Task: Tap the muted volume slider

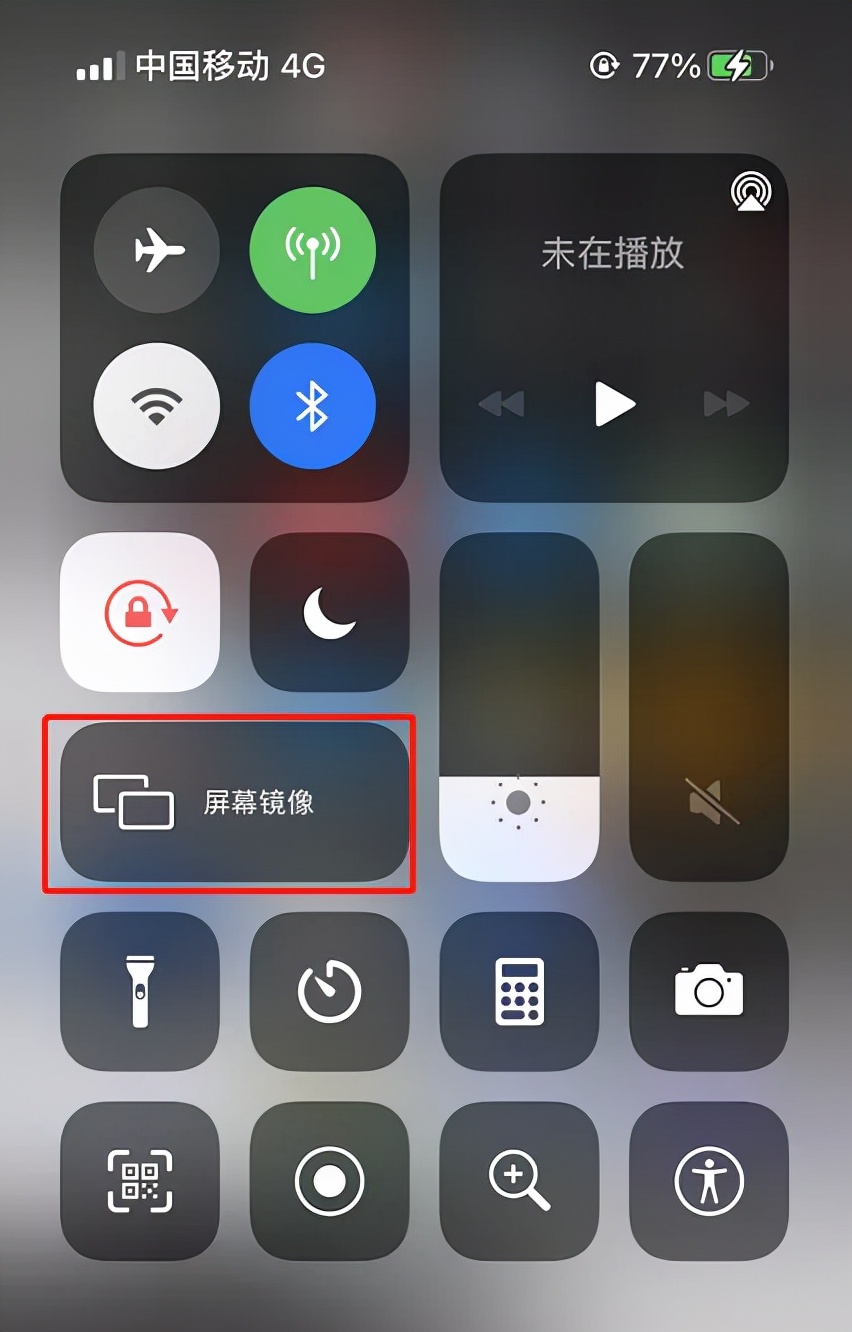Action: click(x=709, y=705)
